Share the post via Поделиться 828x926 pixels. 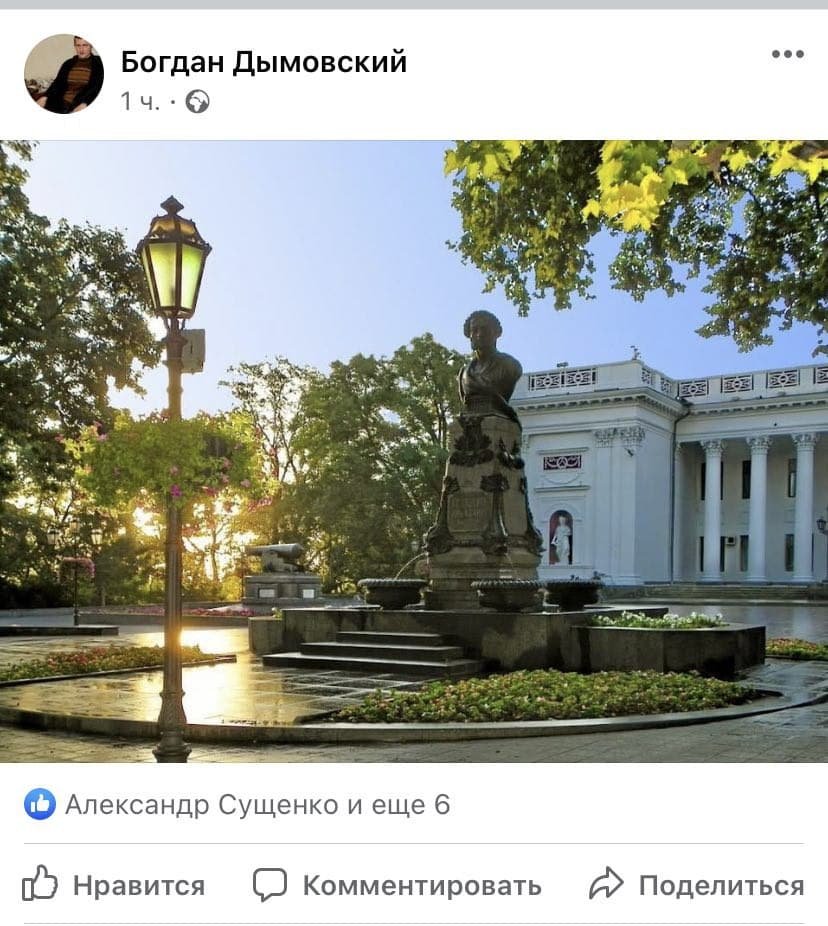coord(696,885)
